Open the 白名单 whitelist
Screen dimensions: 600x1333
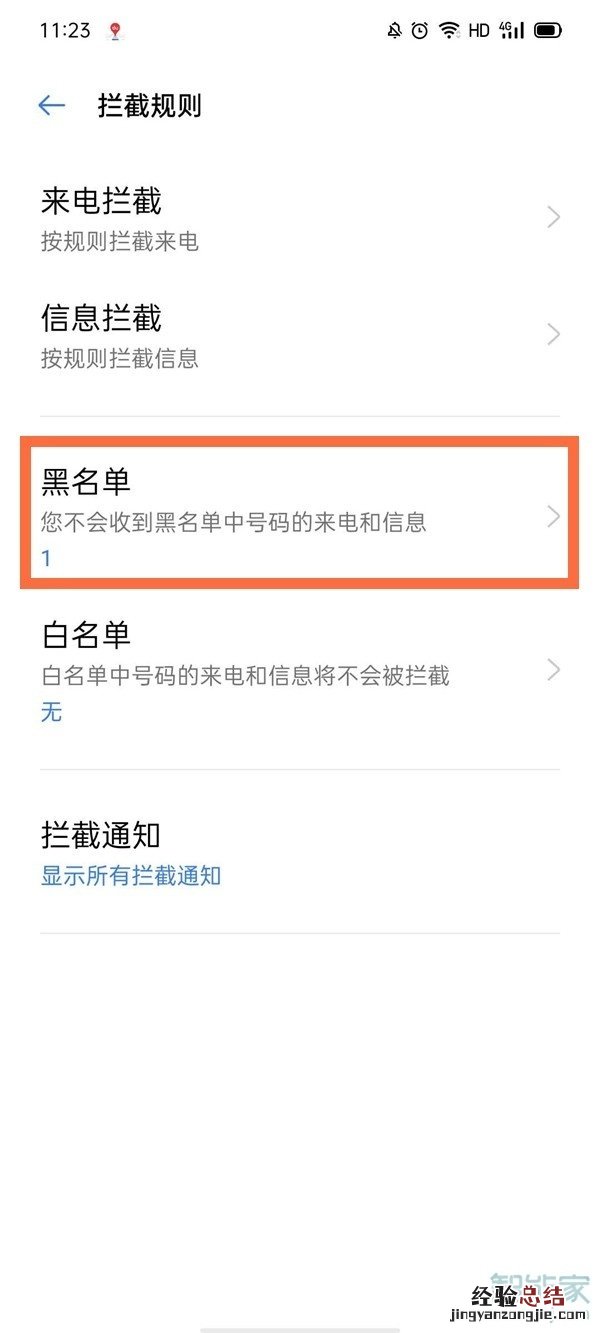(x=300, y=670)
